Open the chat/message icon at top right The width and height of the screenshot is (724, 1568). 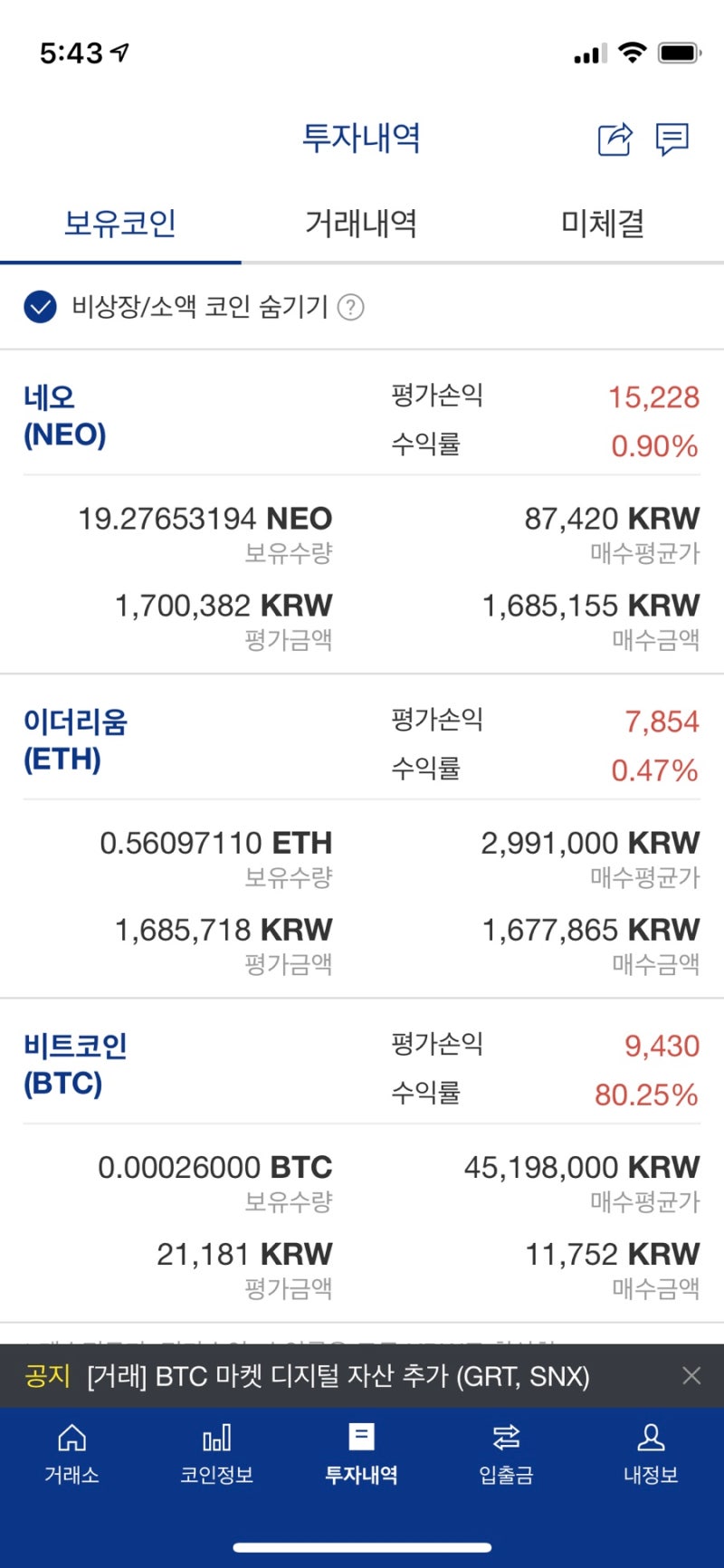673,138
